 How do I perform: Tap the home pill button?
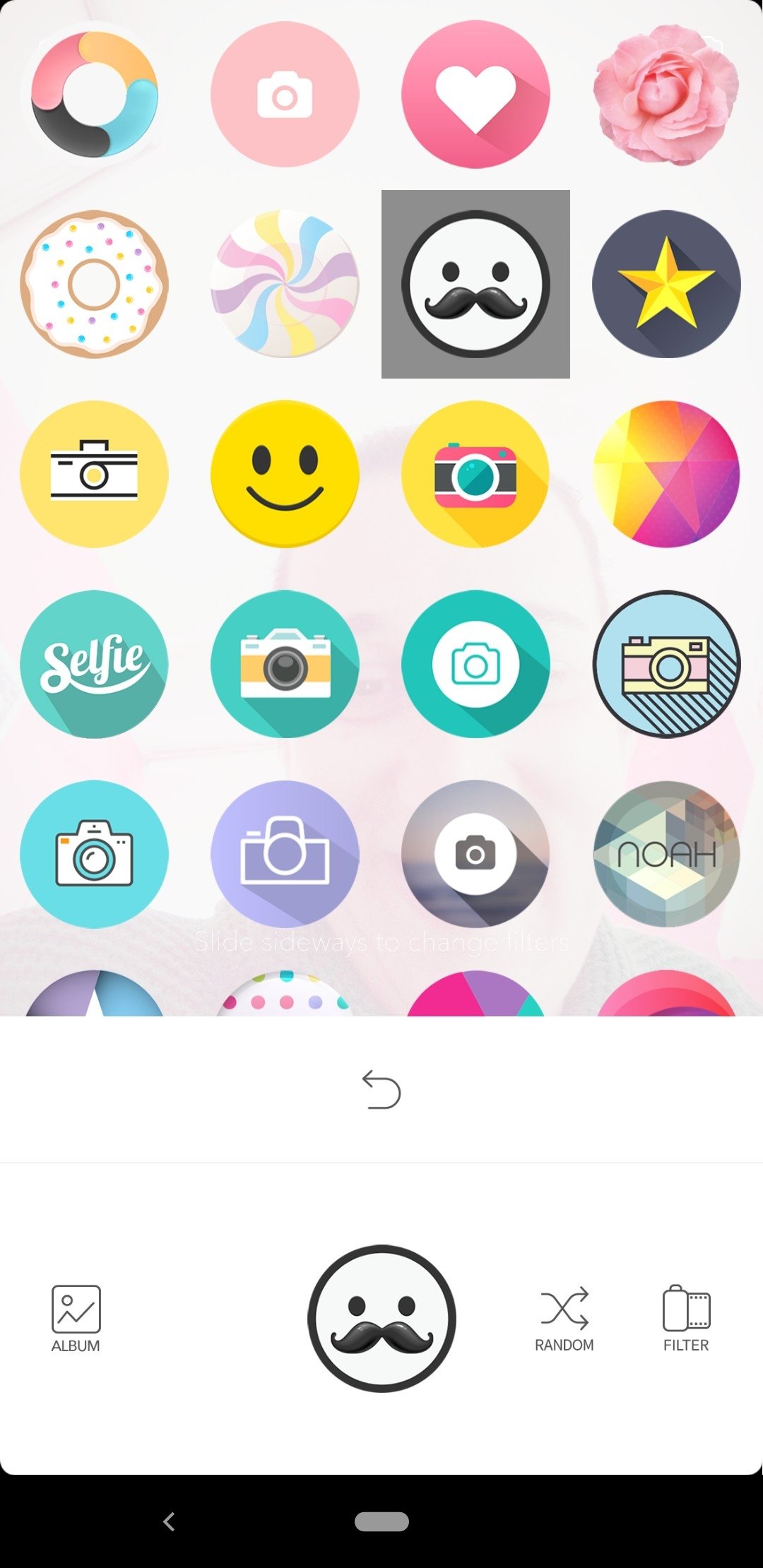point(381,1521)
